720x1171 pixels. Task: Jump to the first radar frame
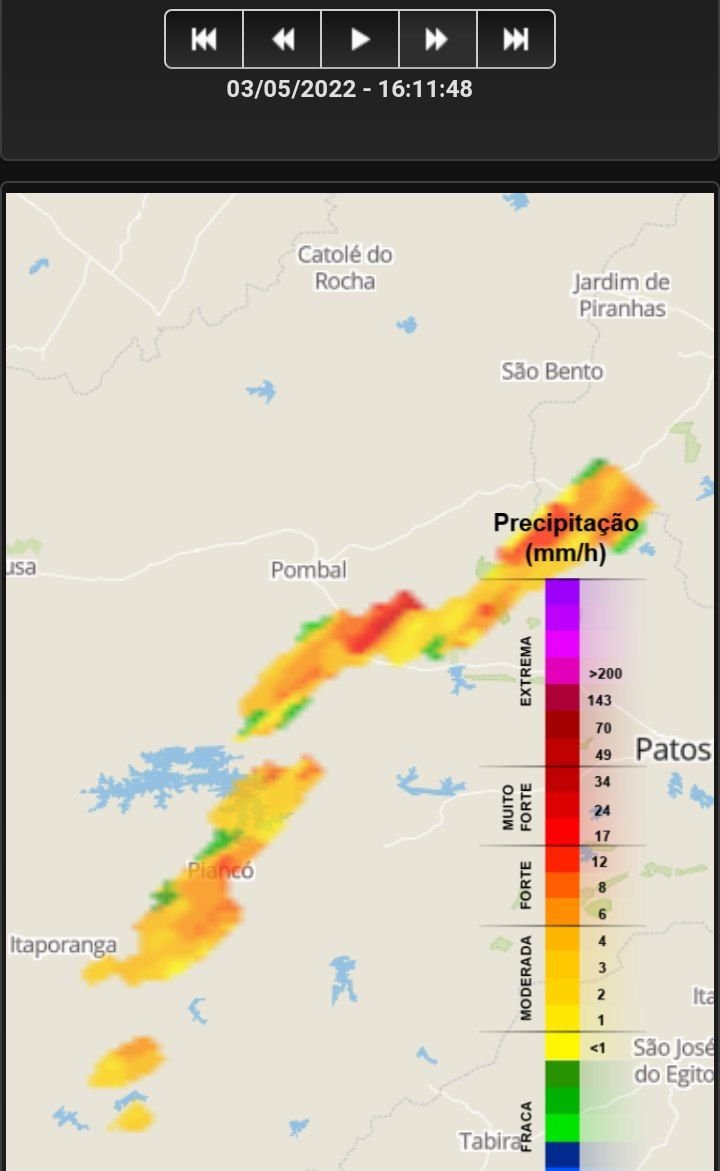204,39
